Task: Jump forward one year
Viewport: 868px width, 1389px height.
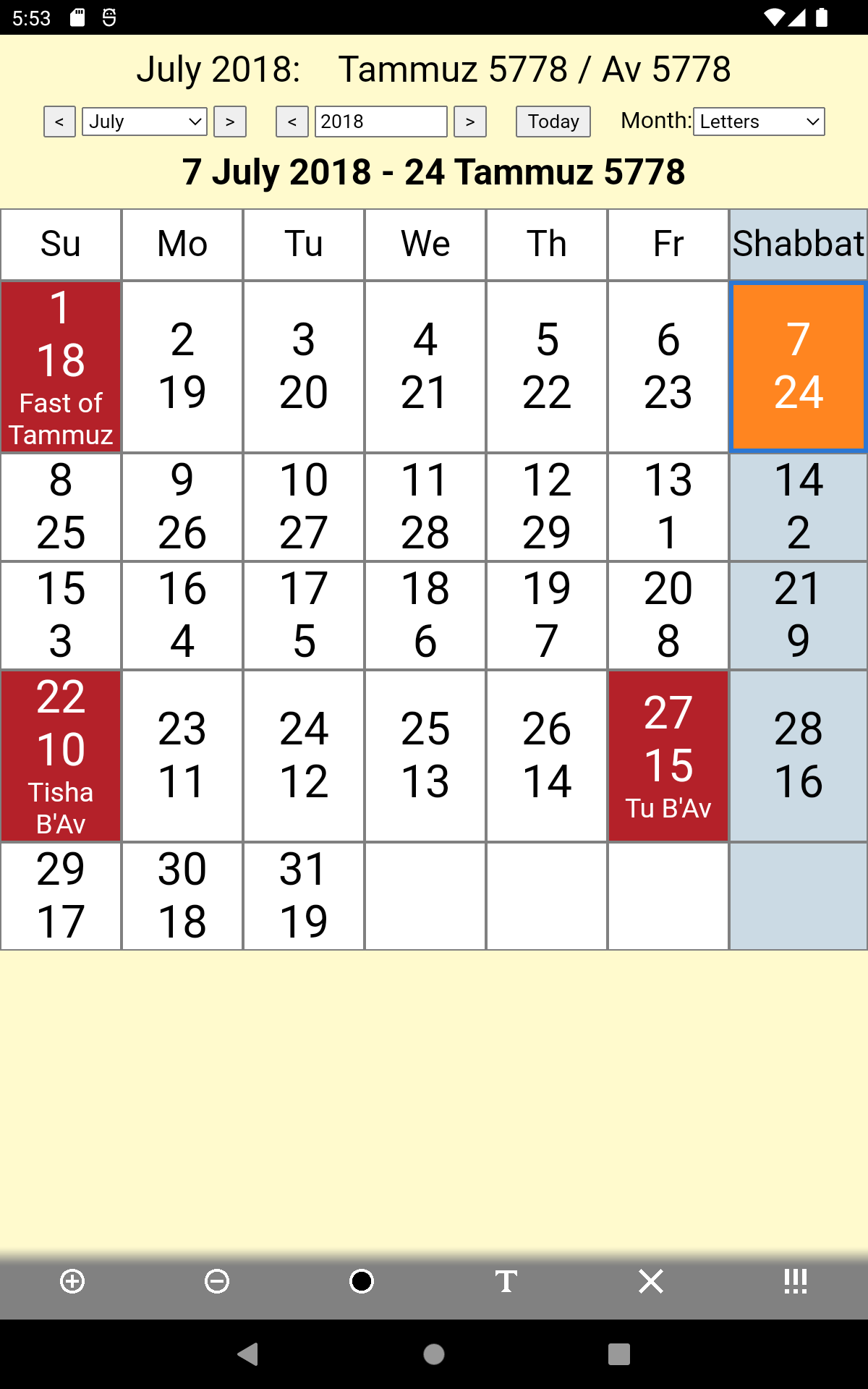Action: click(x=470, y=122)
